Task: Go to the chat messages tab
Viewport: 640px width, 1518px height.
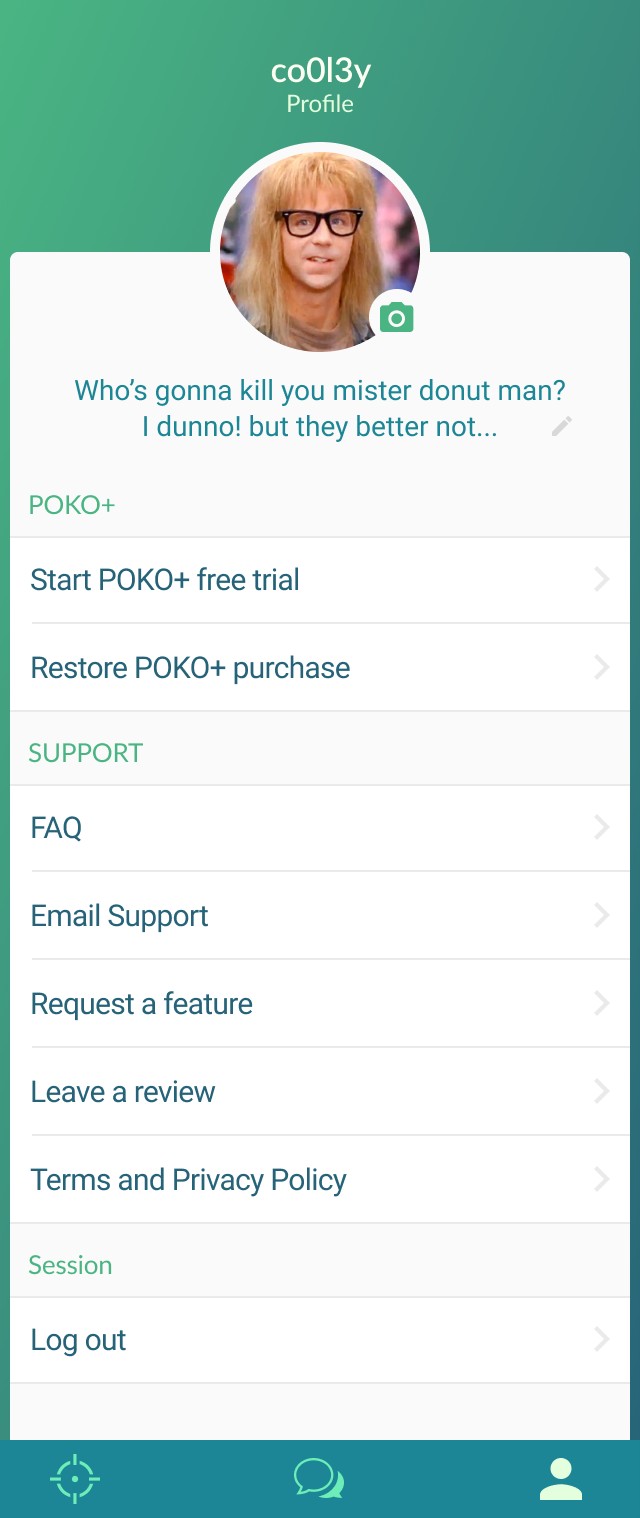Action: click(319, 1478)
